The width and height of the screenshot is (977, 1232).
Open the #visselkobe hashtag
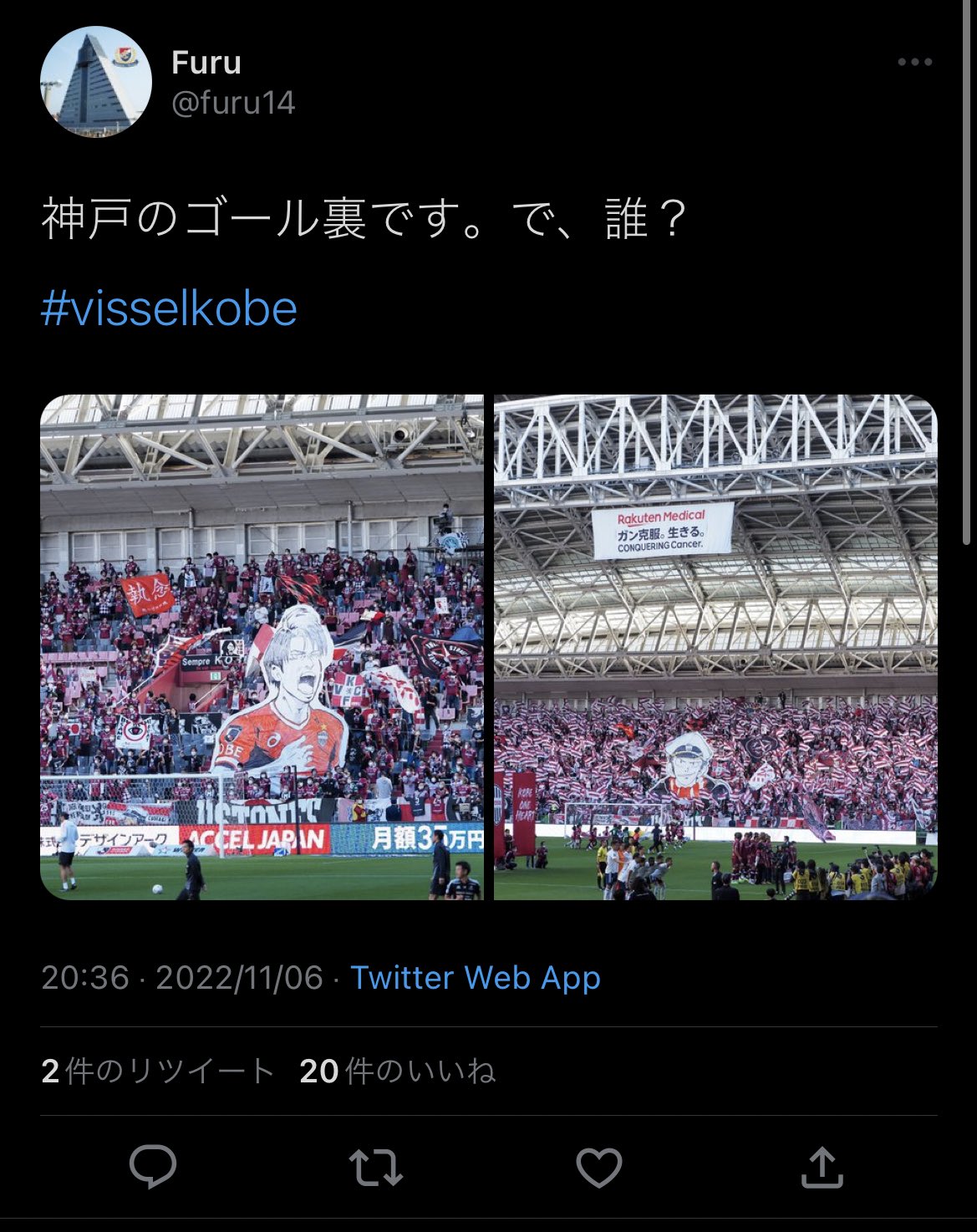pos(169,308)
